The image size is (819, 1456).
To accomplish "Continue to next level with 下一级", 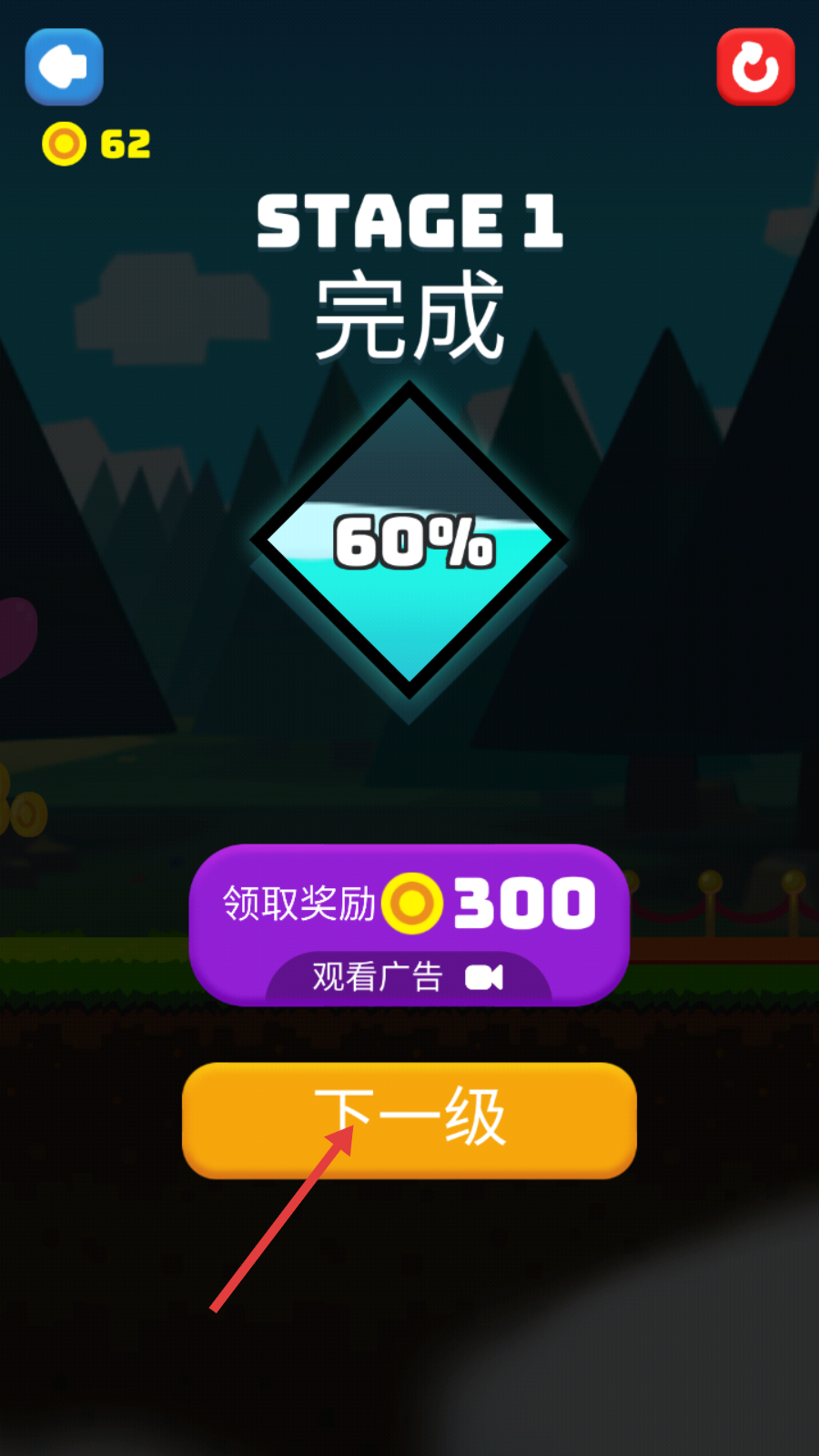I will point(409,1119).
